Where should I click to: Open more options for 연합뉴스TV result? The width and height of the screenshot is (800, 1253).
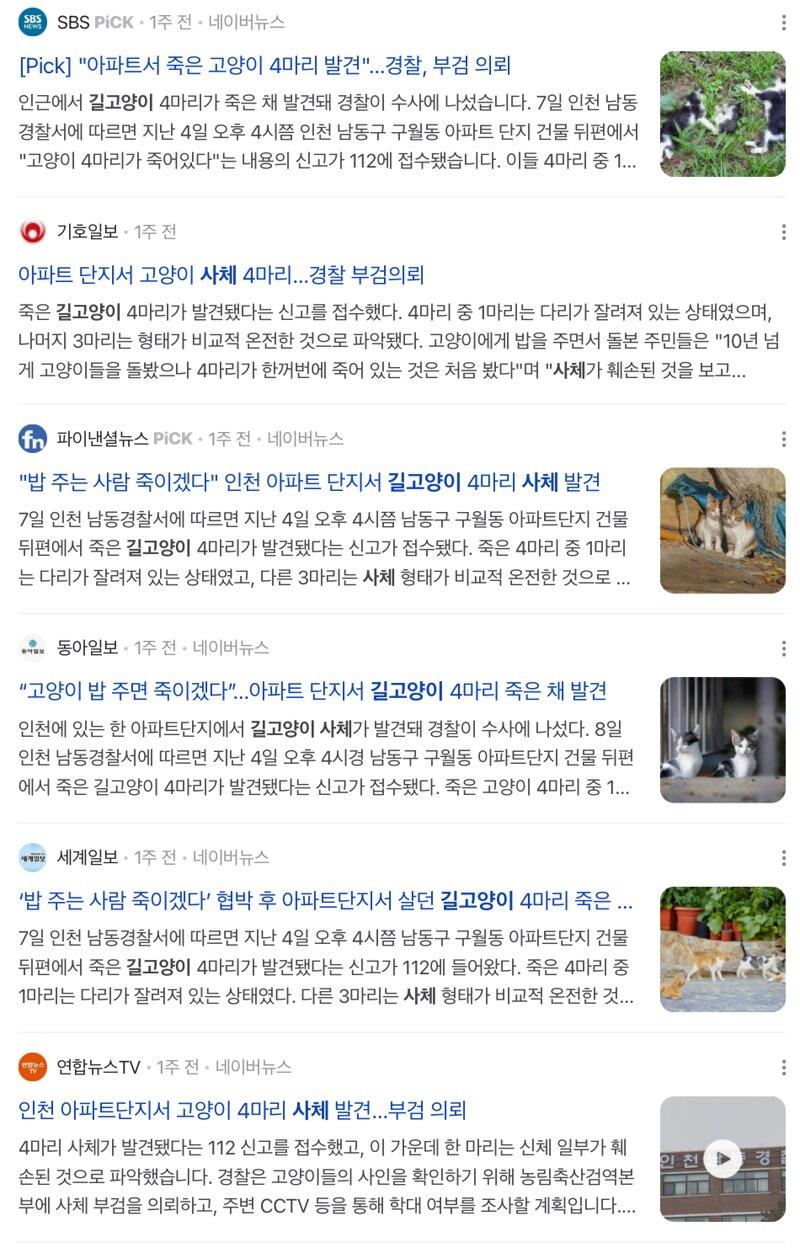click(783, 1067)
